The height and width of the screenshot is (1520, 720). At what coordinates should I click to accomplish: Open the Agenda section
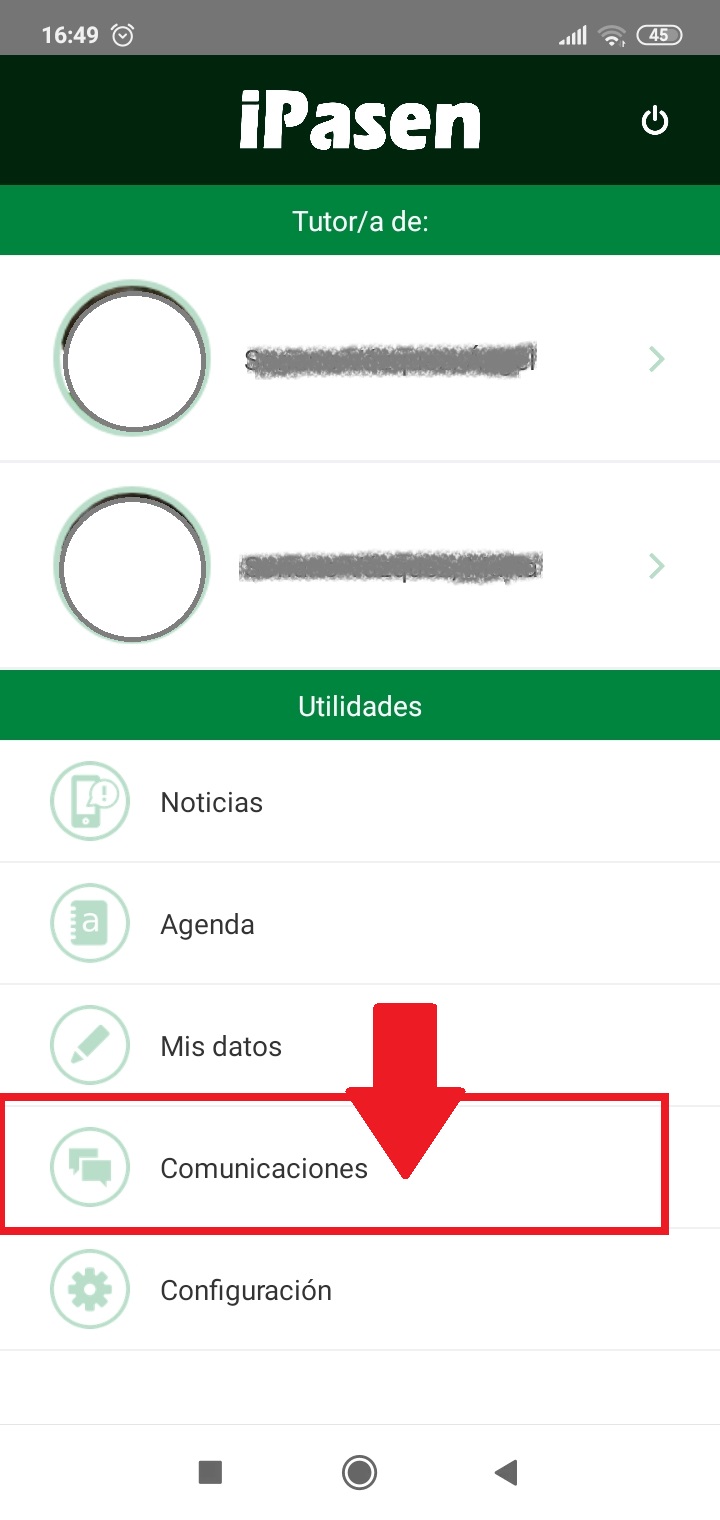point(207,923)
